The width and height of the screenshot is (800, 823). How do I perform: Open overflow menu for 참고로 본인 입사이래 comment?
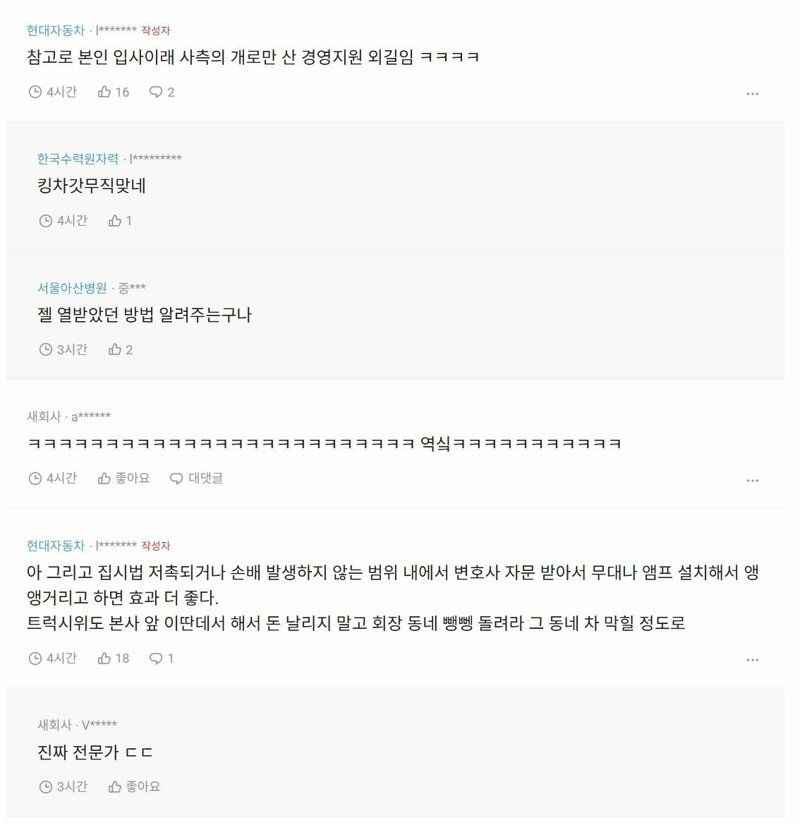click(752, 93)
